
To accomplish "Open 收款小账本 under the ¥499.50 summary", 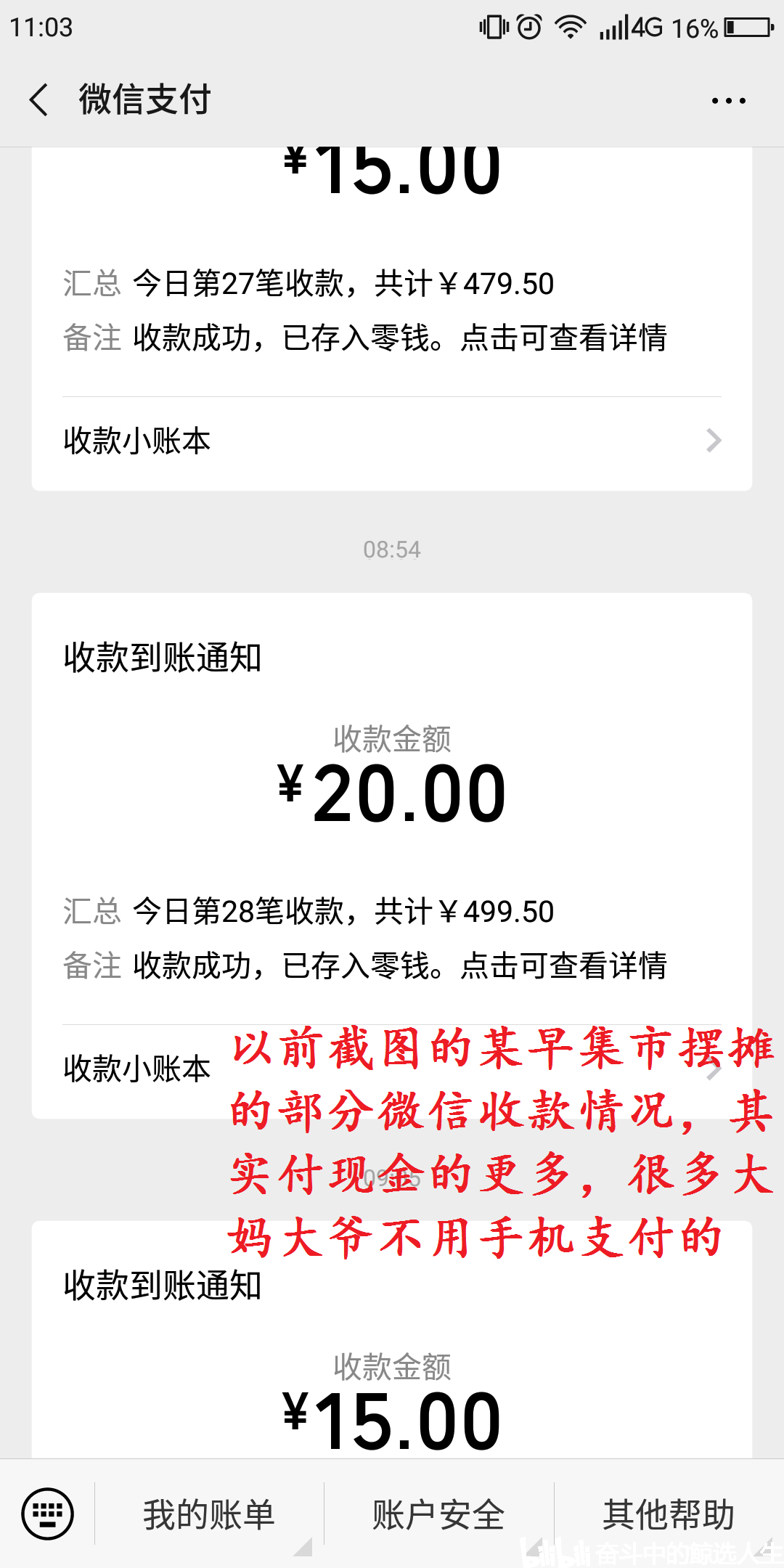I will coord(138,1069).
